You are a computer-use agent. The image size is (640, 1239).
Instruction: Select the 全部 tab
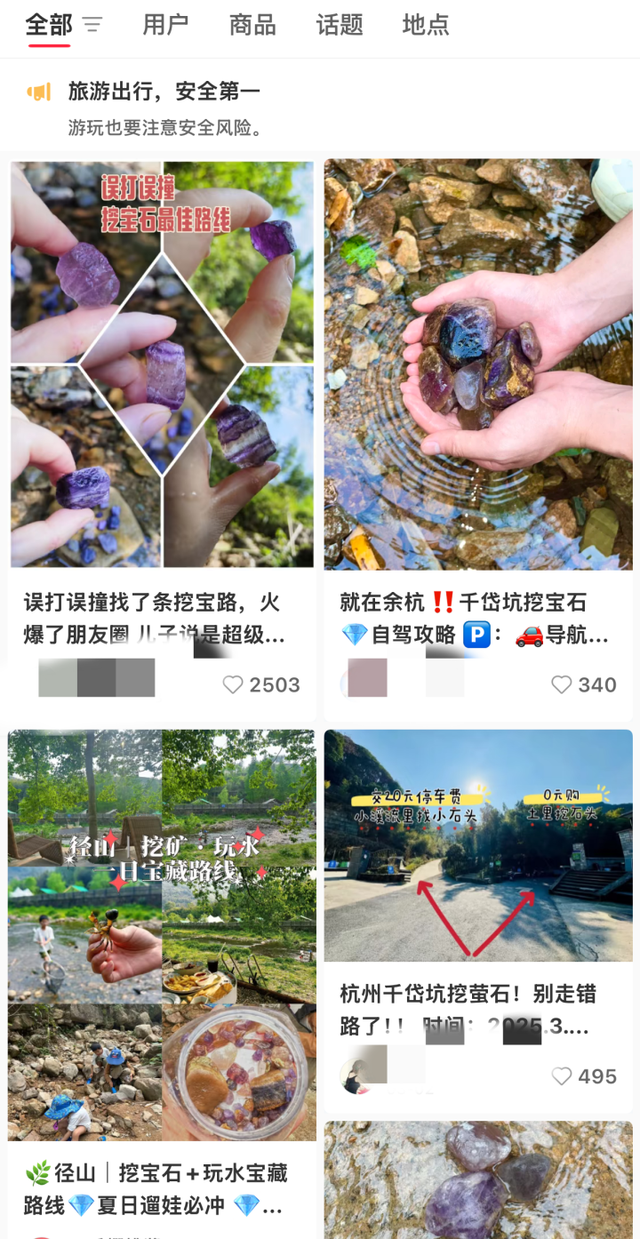[49, 25]
